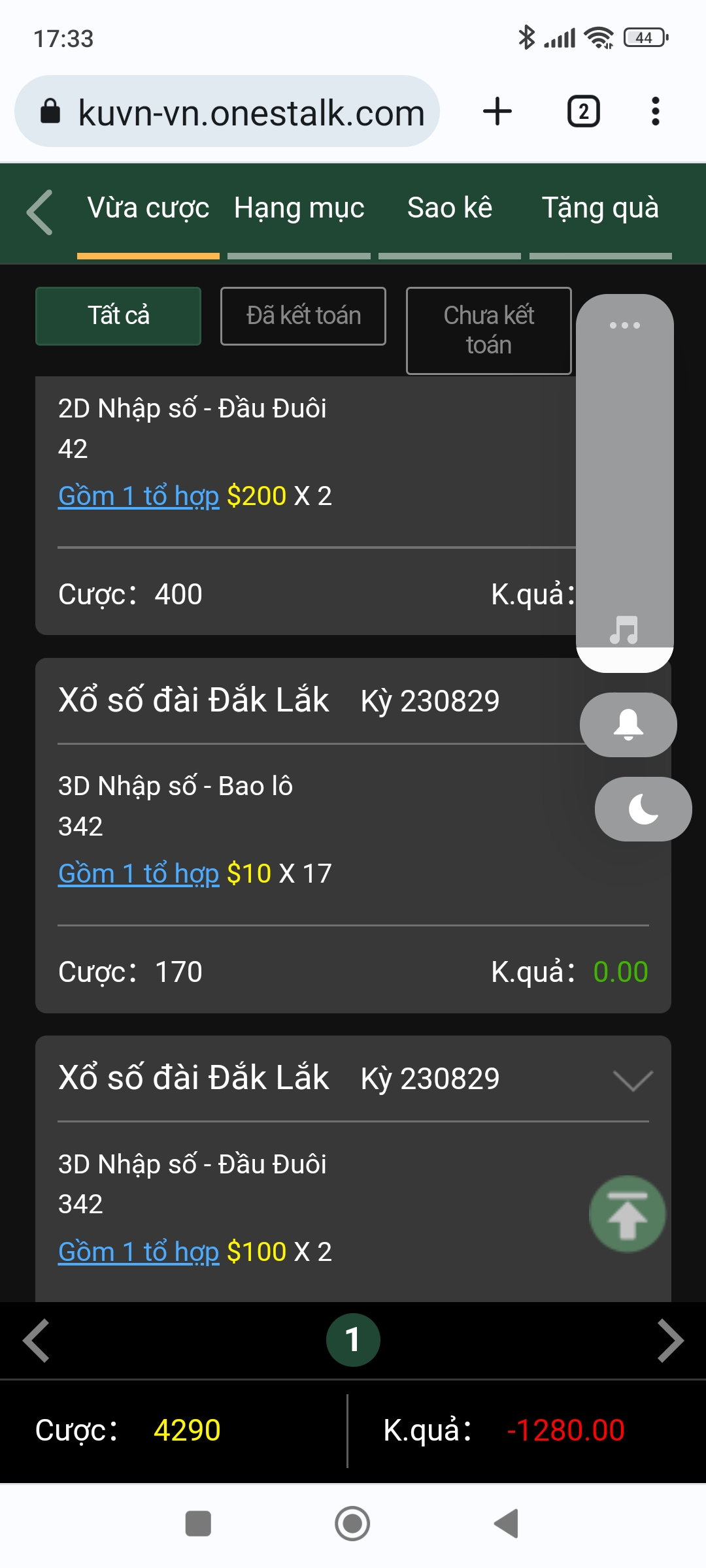Go to the next page arrow
Screen dimensions: 706x1568
[x=670, y=1341]
